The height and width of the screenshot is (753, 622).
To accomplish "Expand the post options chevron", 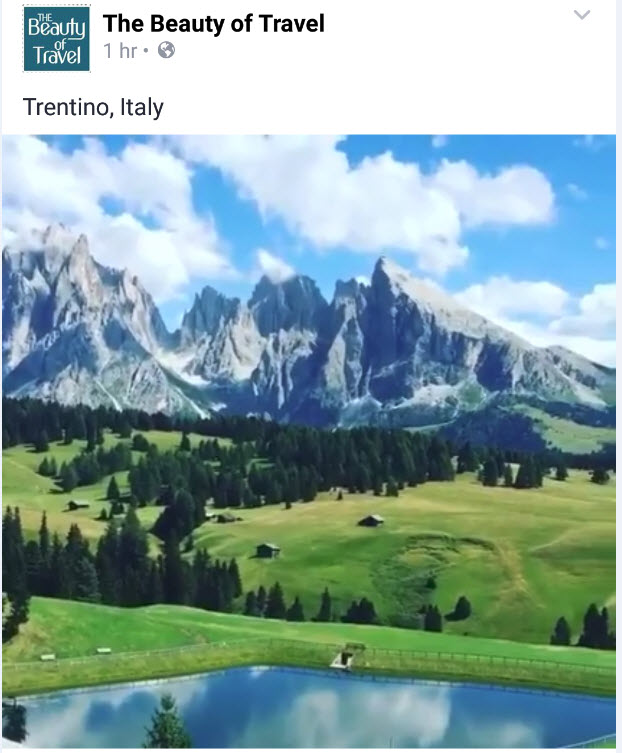I will tap(582, 15).
